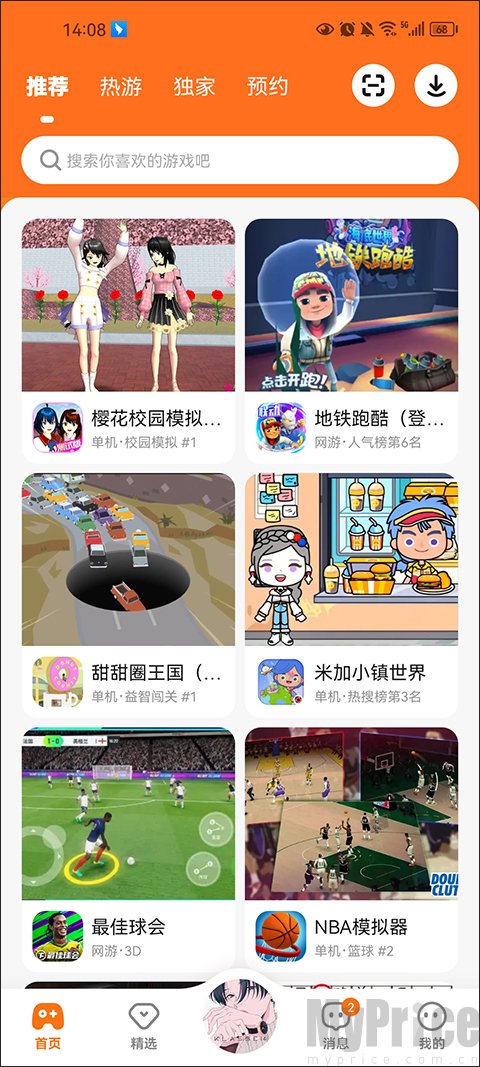The height and width of the screenshot is (1067, 480).
Task: Tap the game search box
Action: [240, 160]
